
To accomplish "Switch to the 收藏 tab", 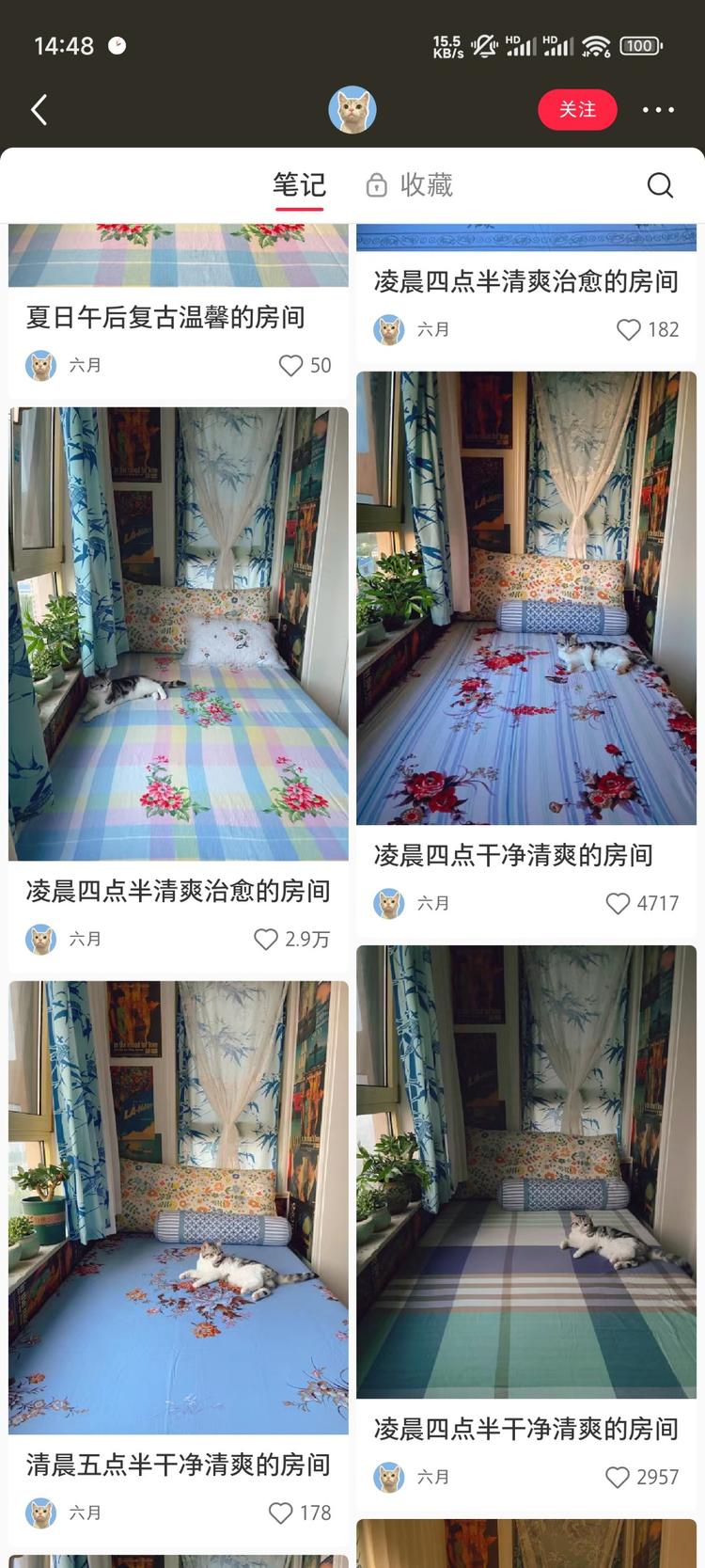I will point(429,185).
